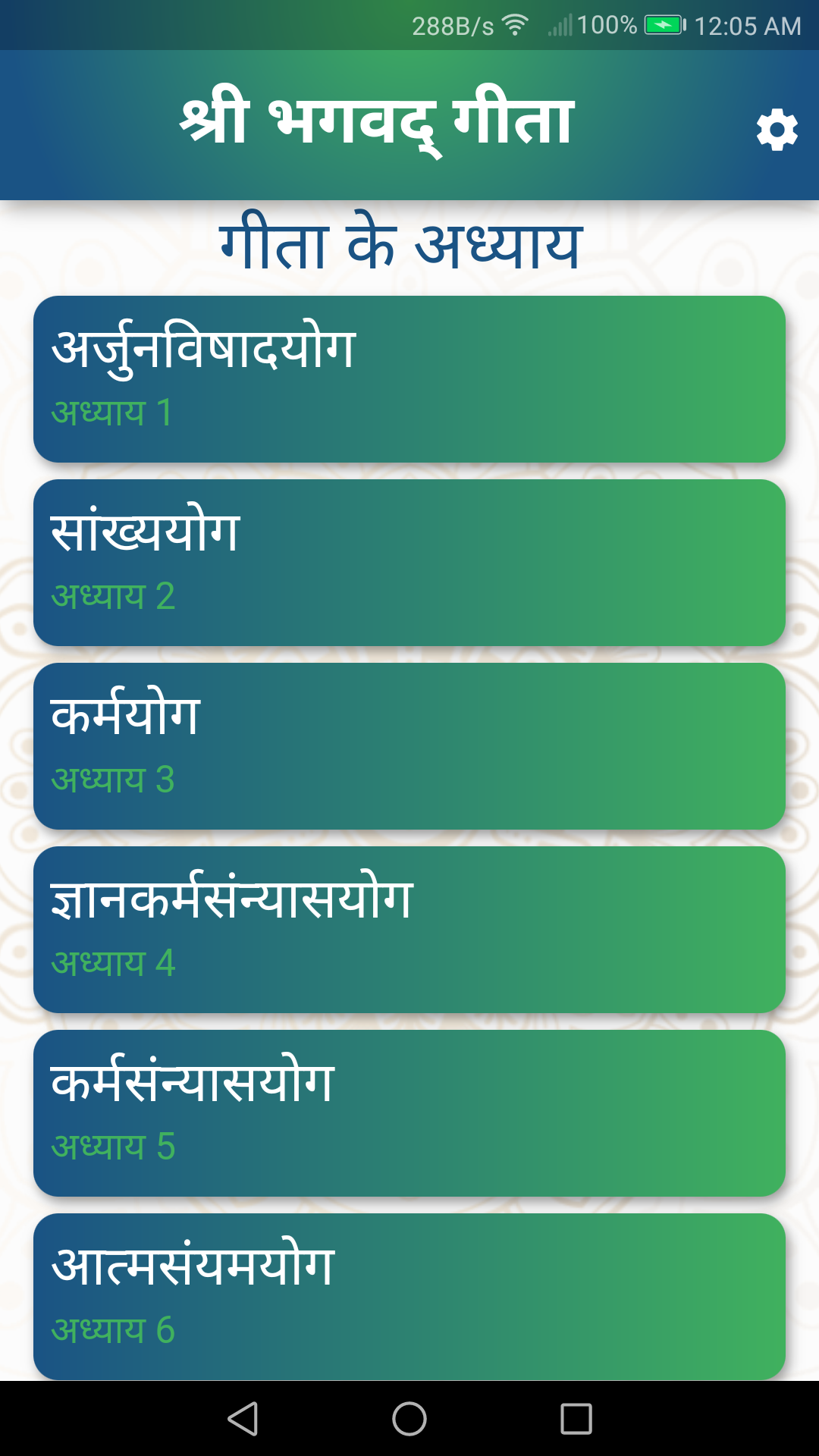819x1456 pixels.
Task: Open आत्मसंयमयोग अध्याय 6
Action: point(409,1295)
